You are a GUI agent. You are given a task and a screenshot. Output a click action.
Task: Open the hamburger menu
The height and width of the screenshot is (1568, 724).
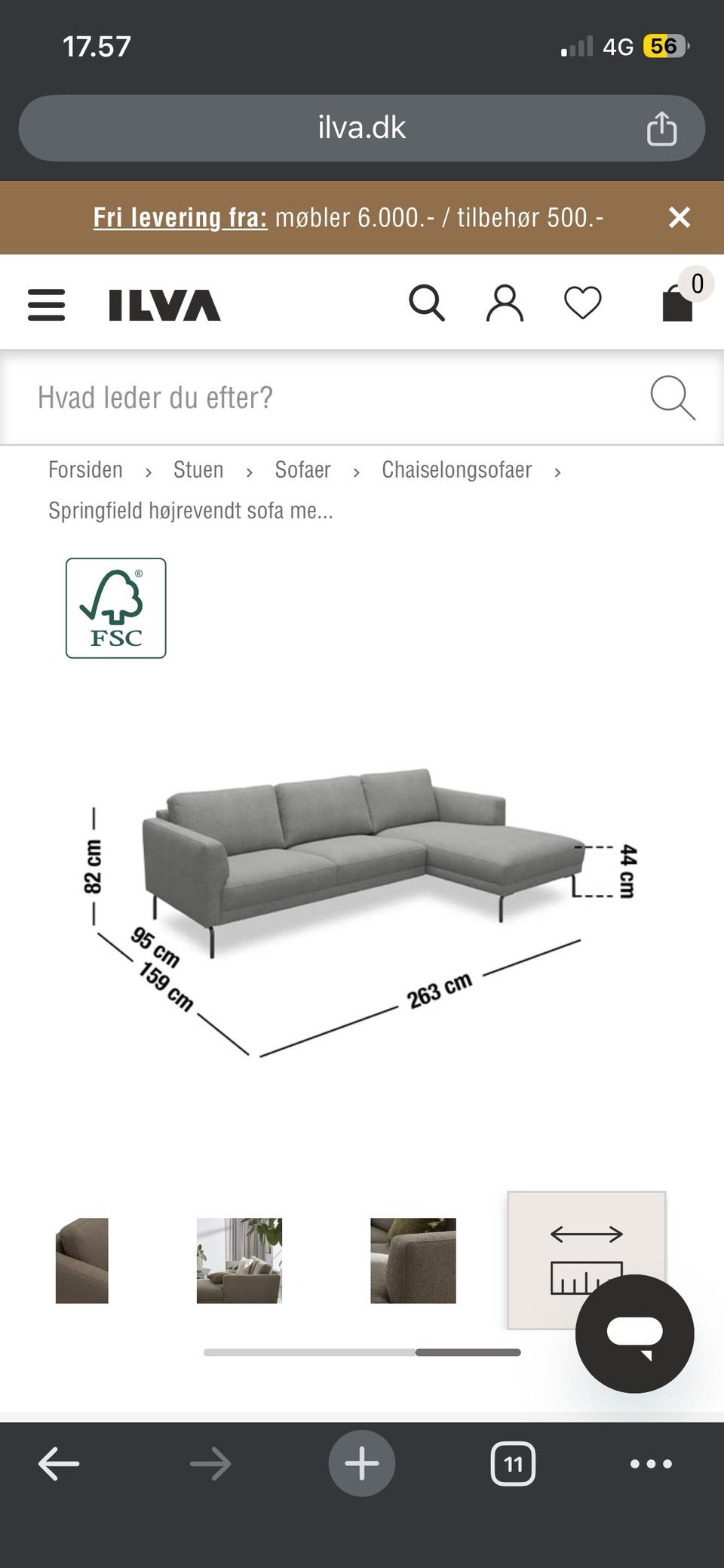(46, 303)
